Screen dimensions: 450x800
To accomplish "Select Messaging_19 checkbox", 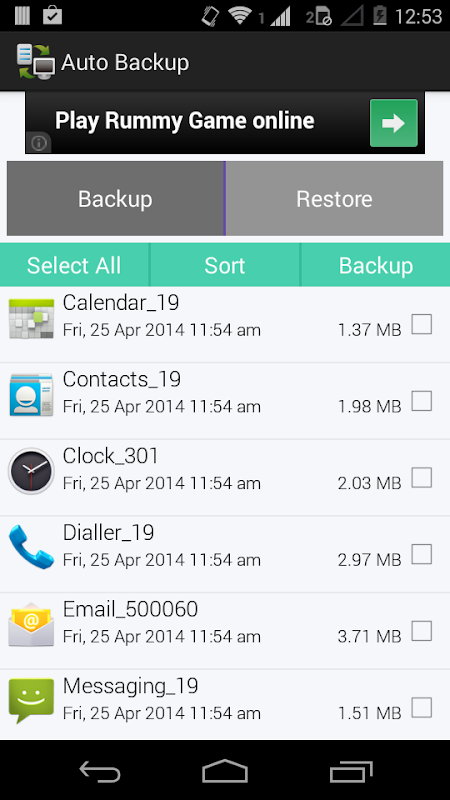I will [x=422, y=708].
